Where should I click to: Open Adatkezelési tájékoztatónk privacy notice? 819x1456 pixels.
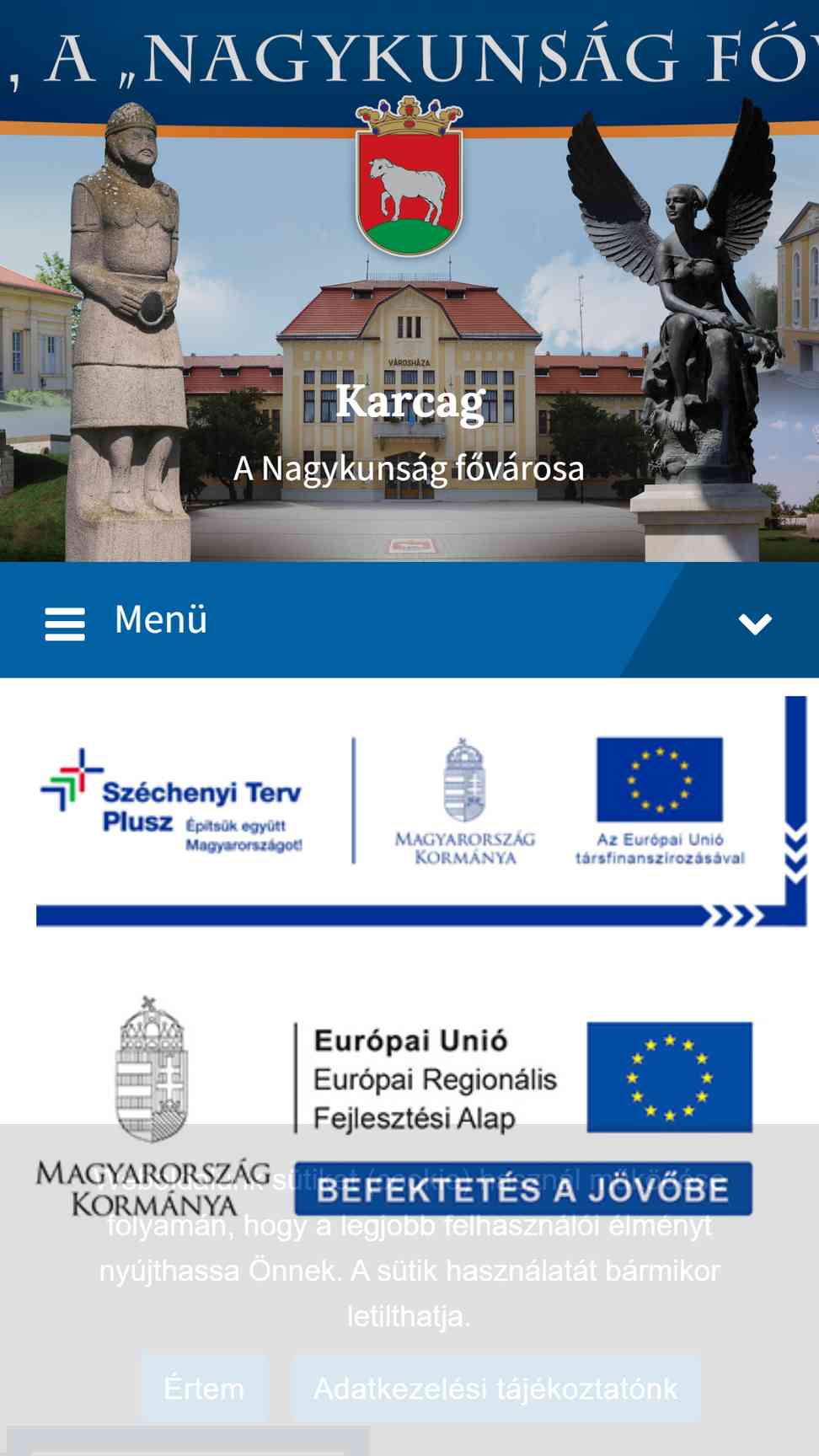point(495,1388)
